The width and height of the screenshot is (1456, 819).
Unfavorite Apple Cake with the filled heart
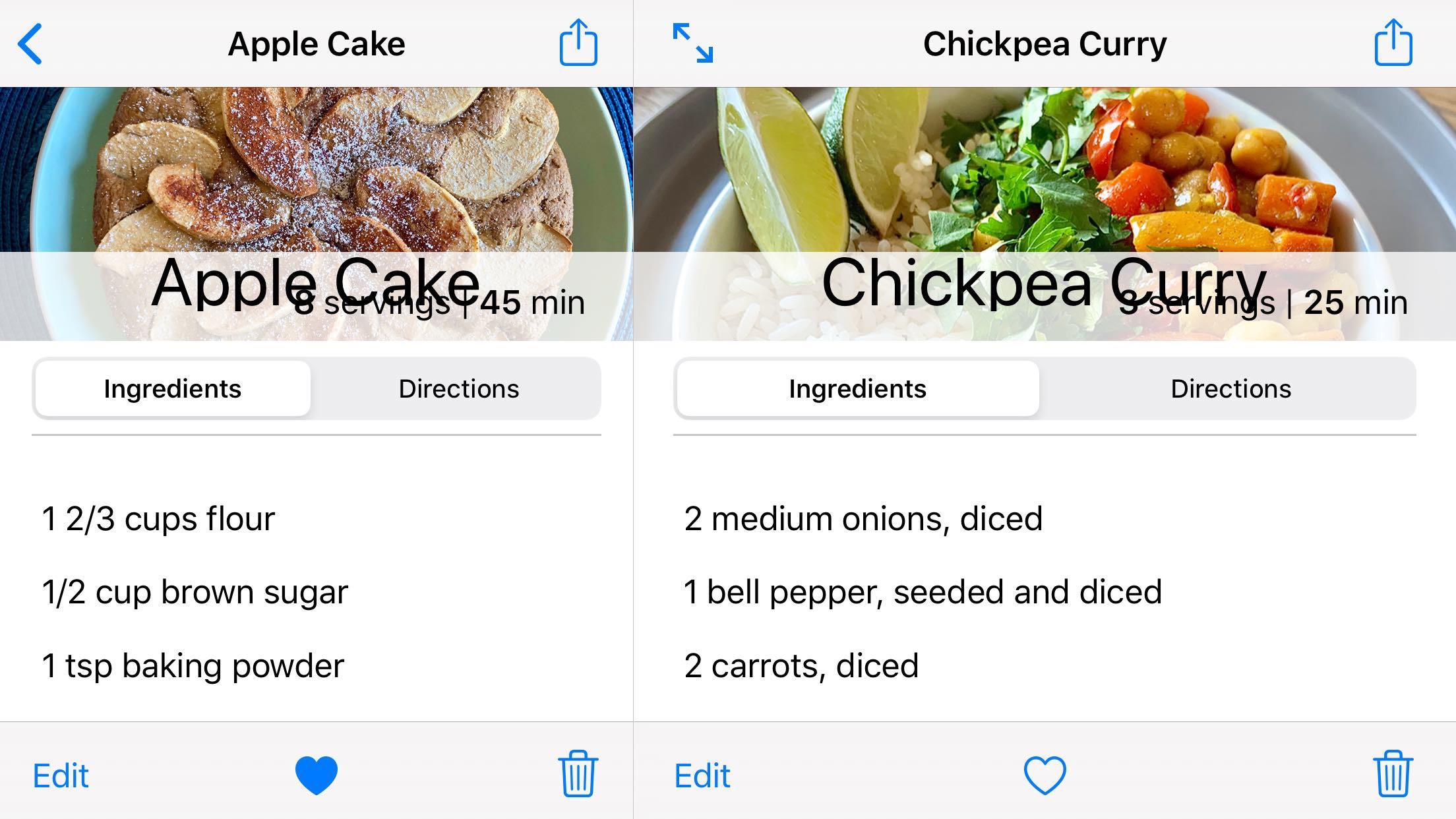pos(317,775)
